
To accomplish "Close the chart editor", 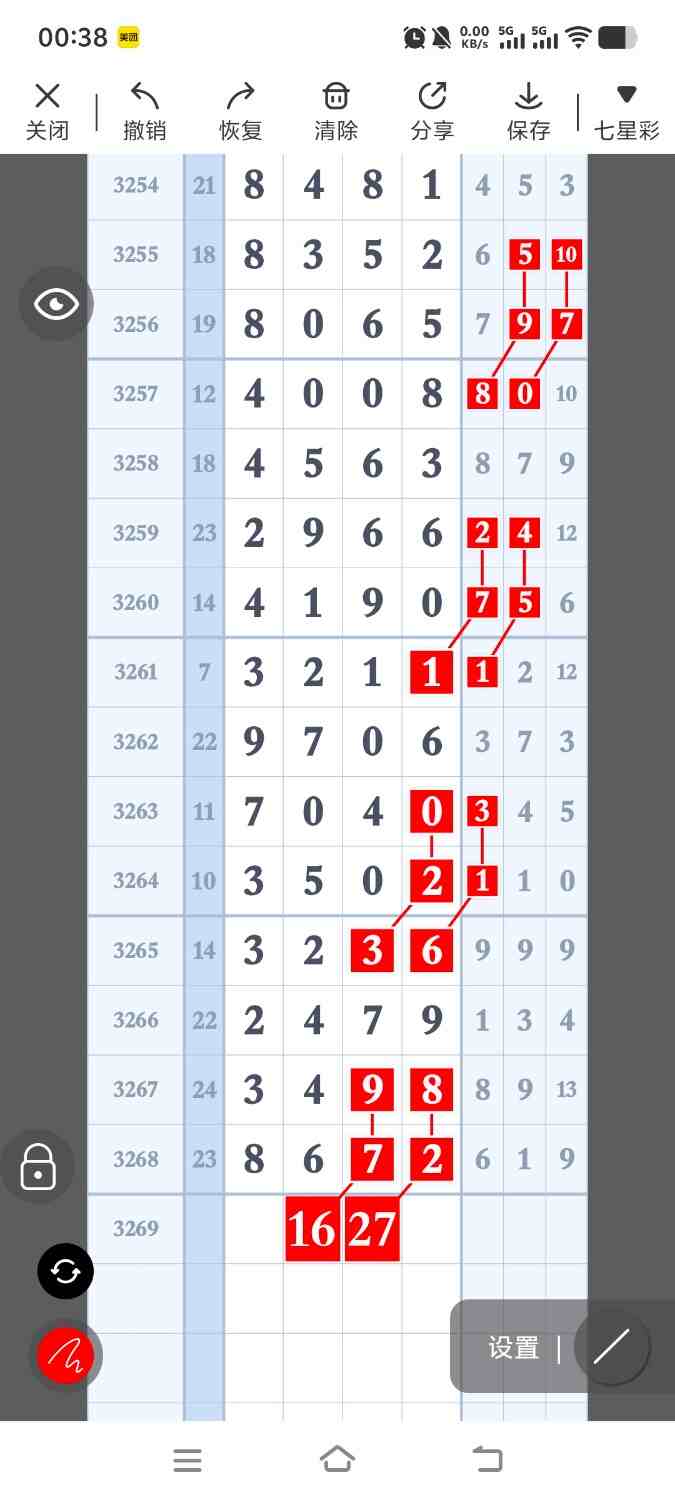I will 47,111.
